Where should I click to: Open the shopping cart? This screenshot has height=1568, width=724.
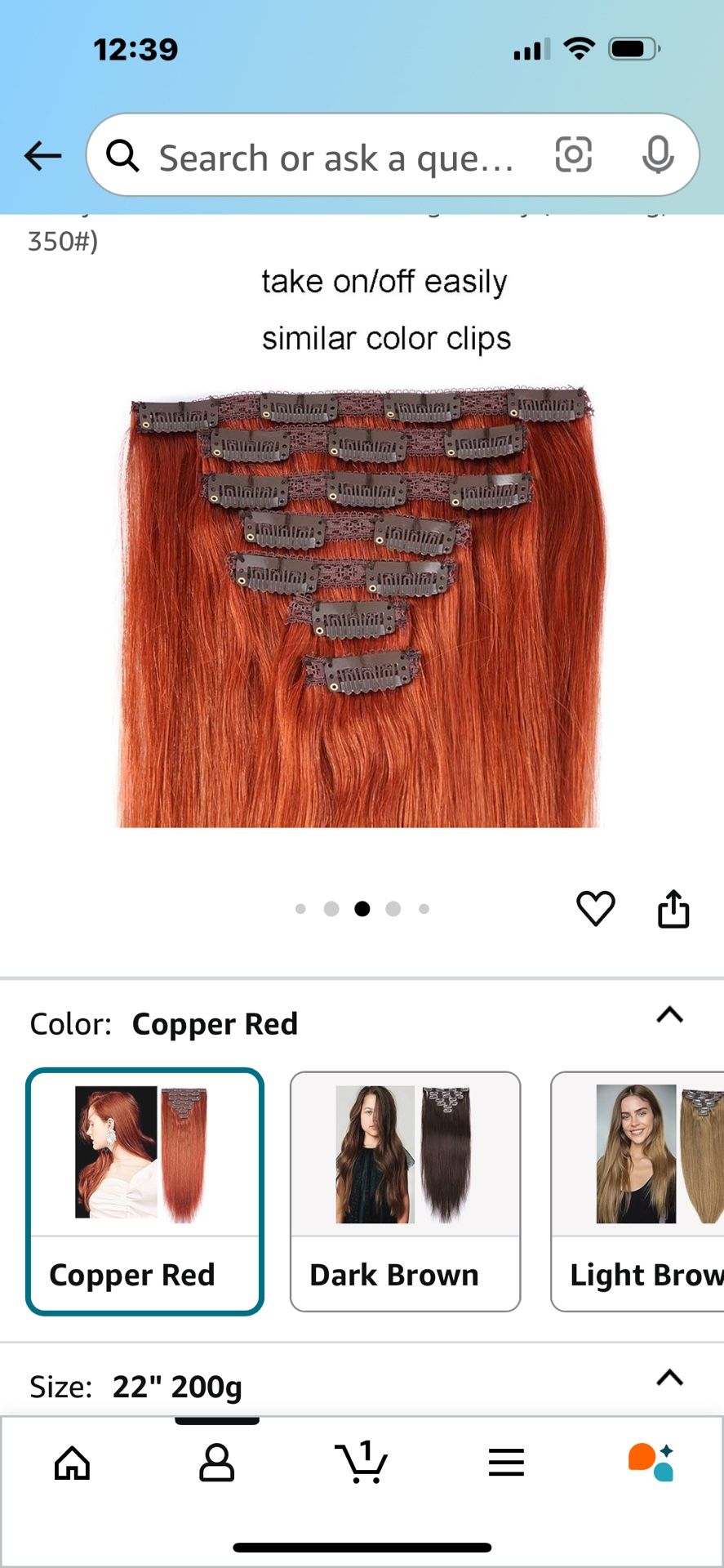(361, 1463)
